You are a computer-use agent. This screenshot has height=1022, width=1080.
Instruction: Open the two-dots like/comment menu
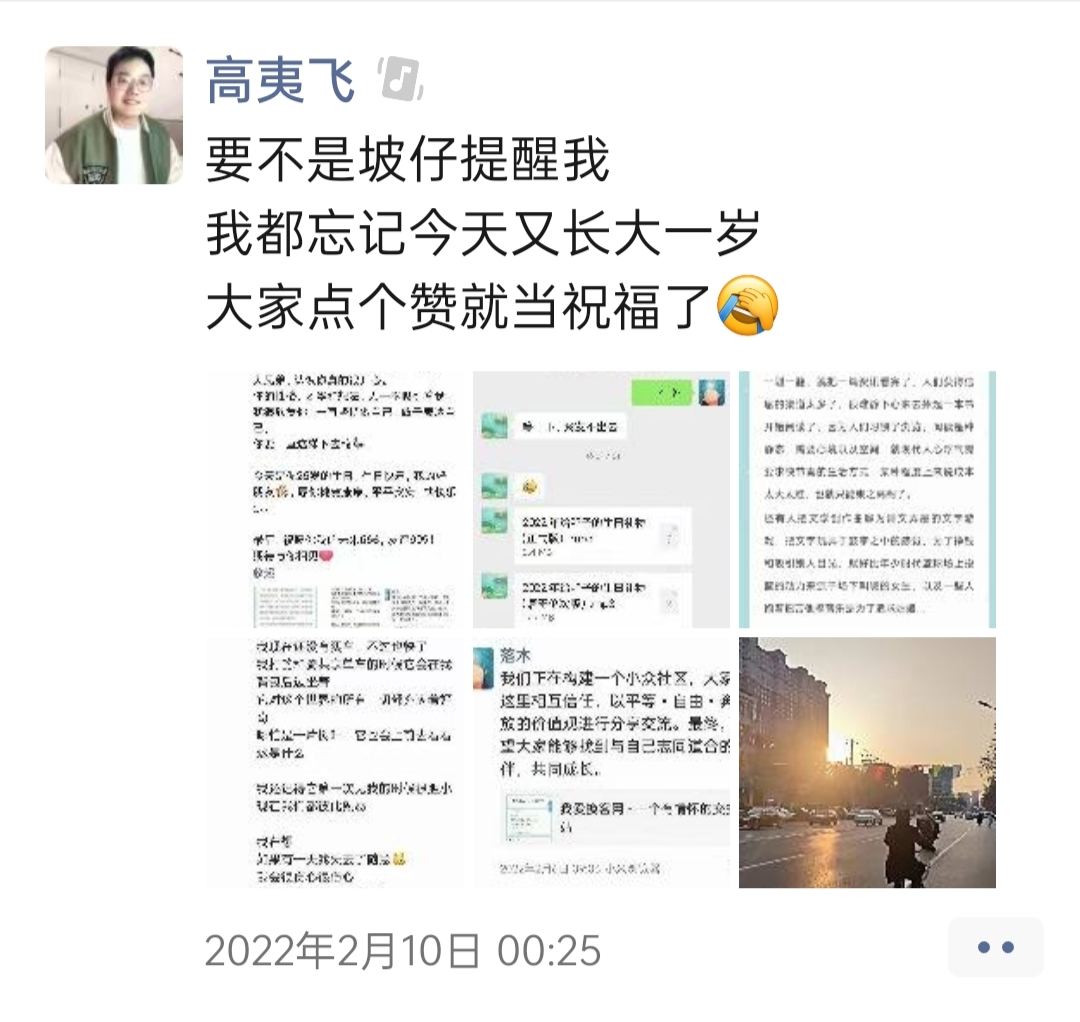(995, 947)
